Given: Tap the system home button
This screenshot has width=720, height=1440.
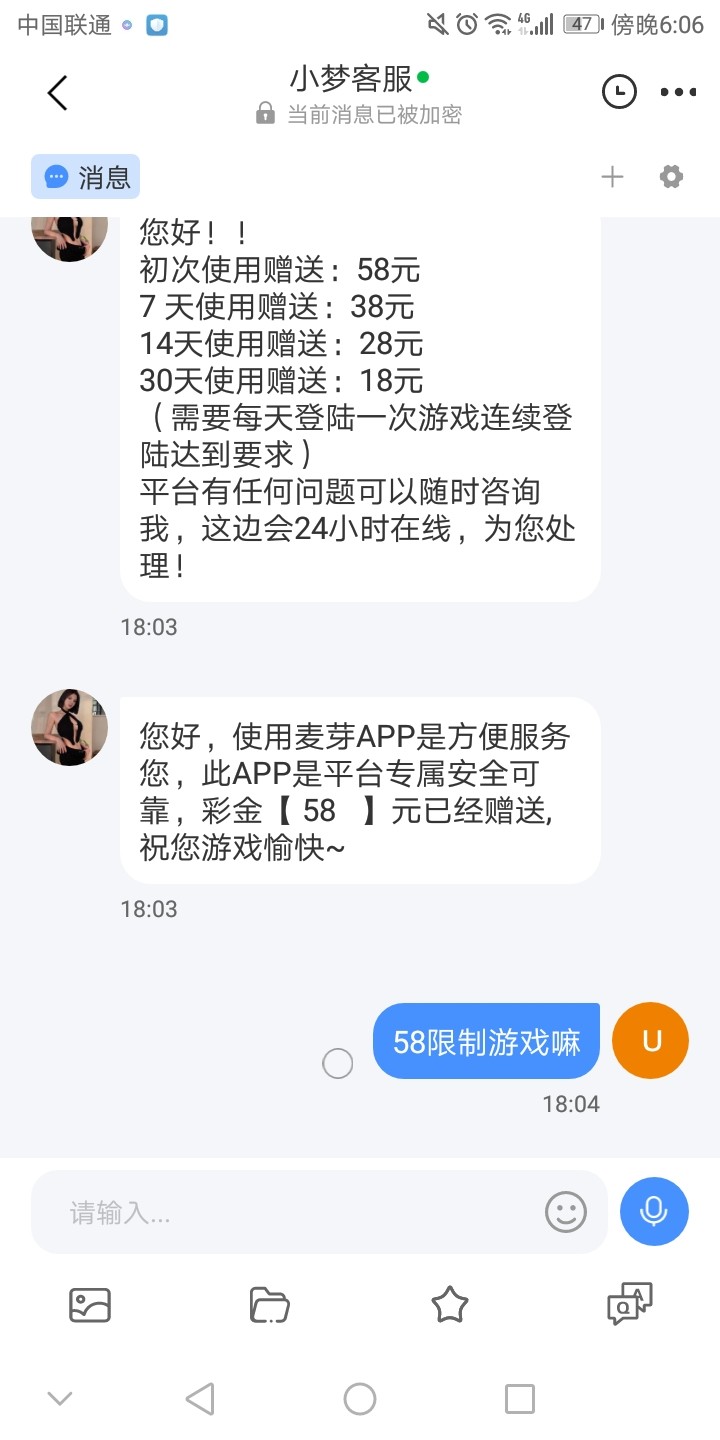Looking at the screenshot, I should tap(360, 1398).
